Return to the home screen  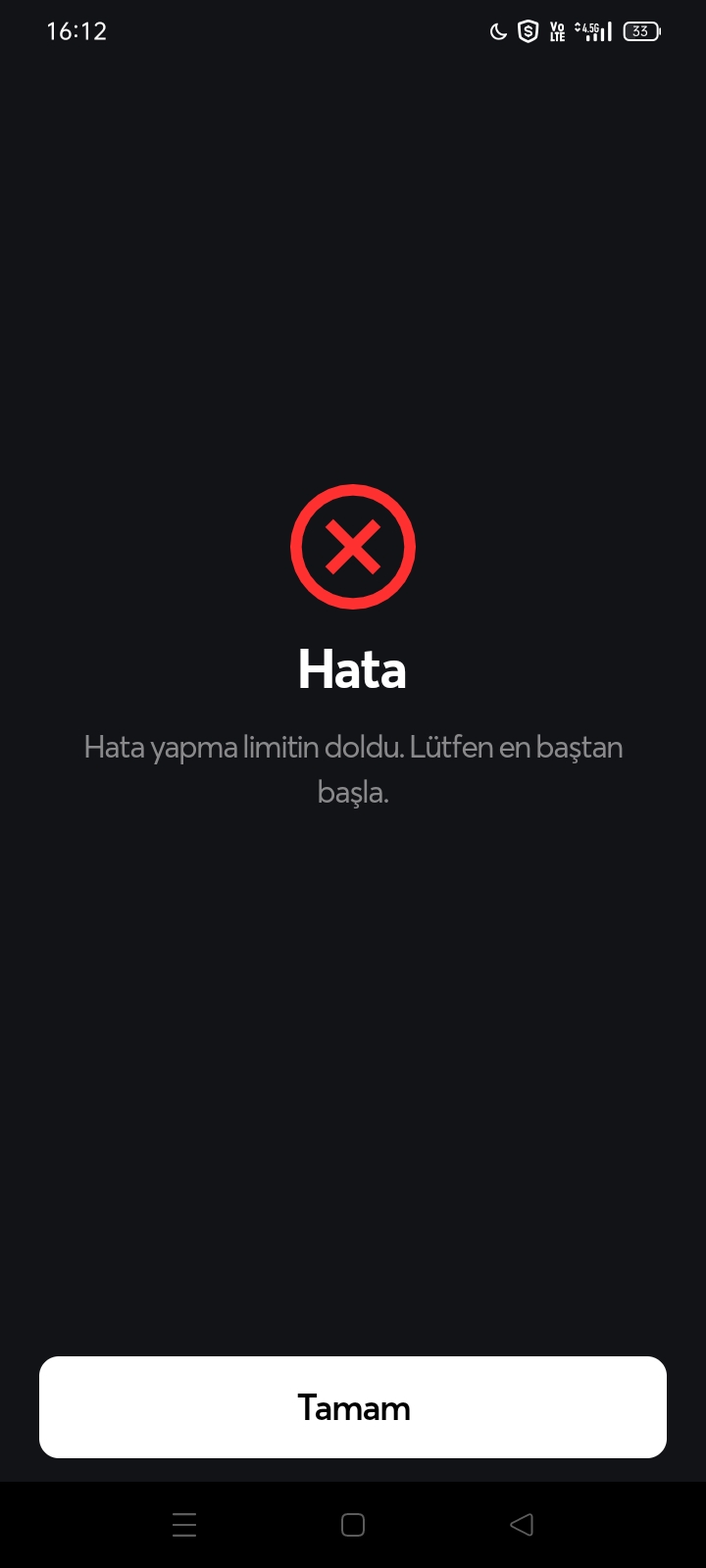click(353, 1524)
